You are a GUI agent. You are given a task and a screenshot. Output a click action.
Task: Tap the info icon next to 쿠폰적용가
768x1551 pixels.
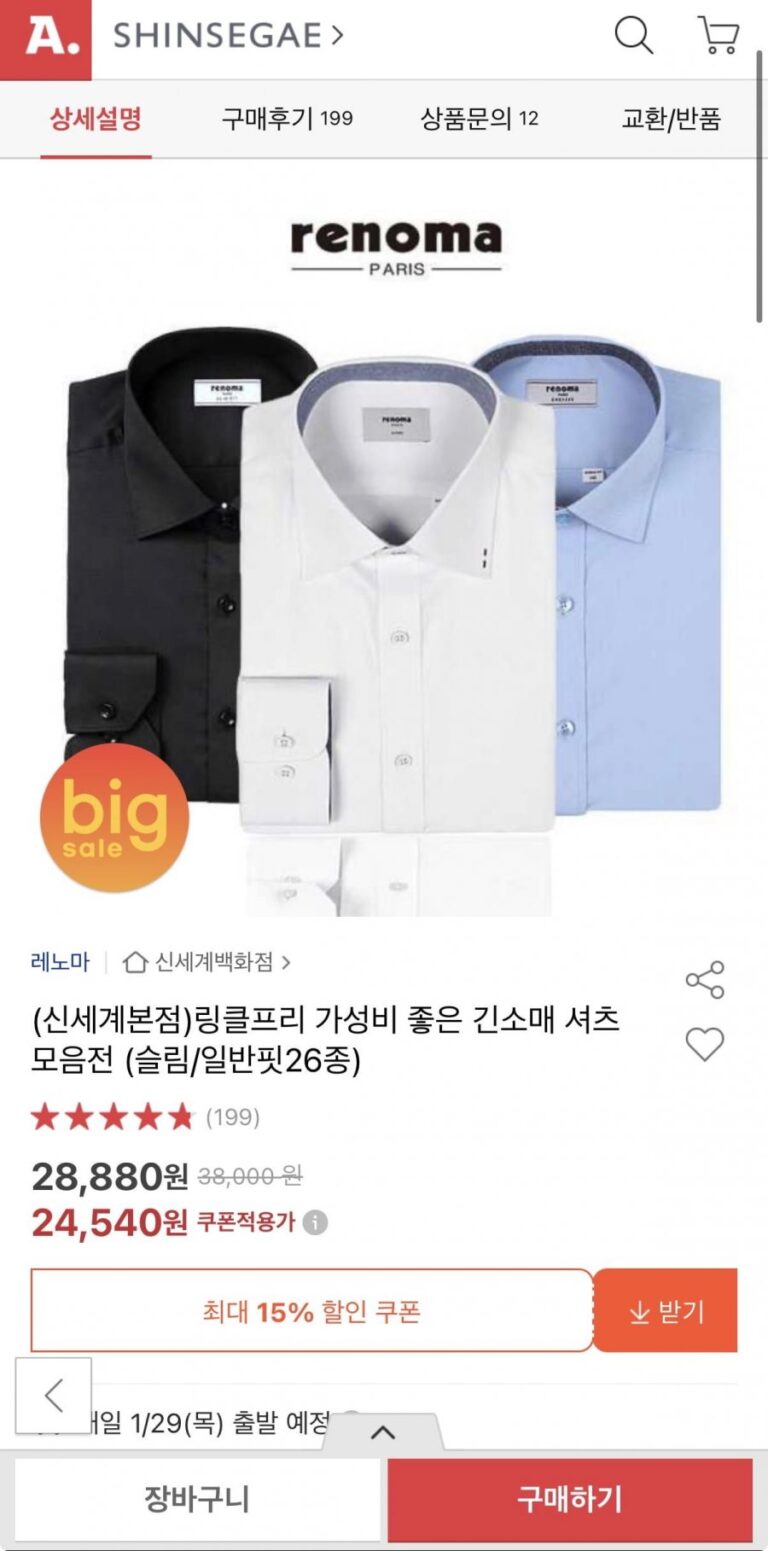315,1222
